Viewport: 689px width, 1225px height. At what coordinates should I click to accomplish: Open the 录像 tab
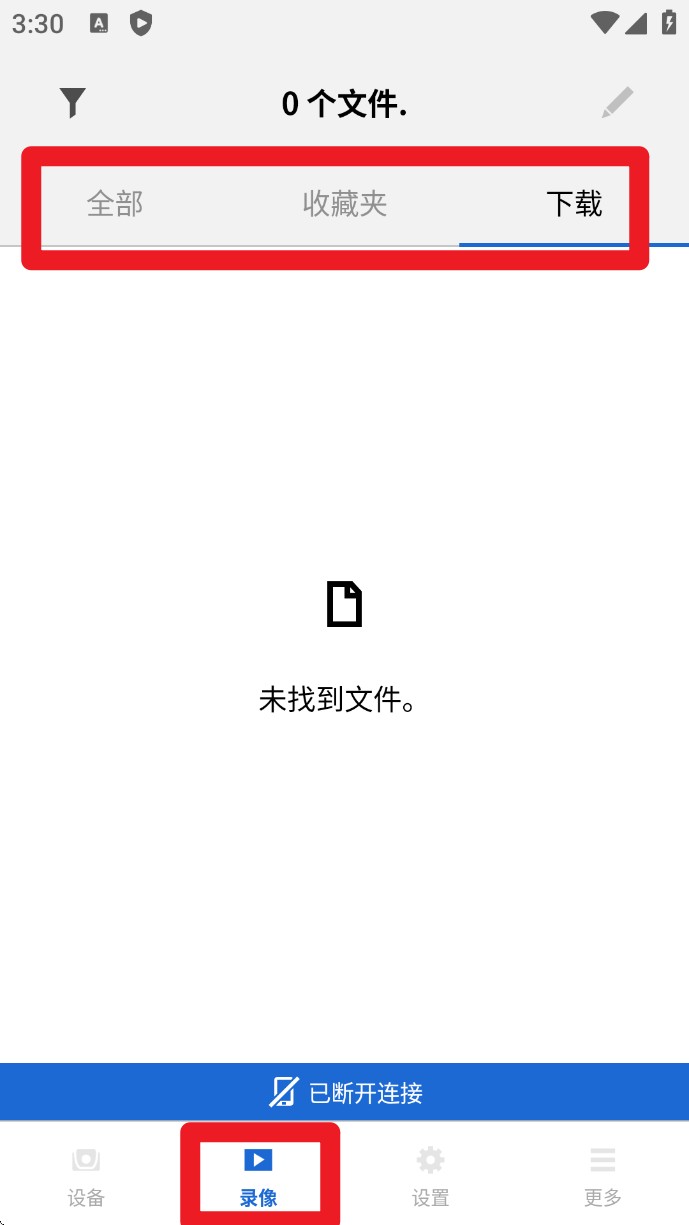[x=258, y=1175]
